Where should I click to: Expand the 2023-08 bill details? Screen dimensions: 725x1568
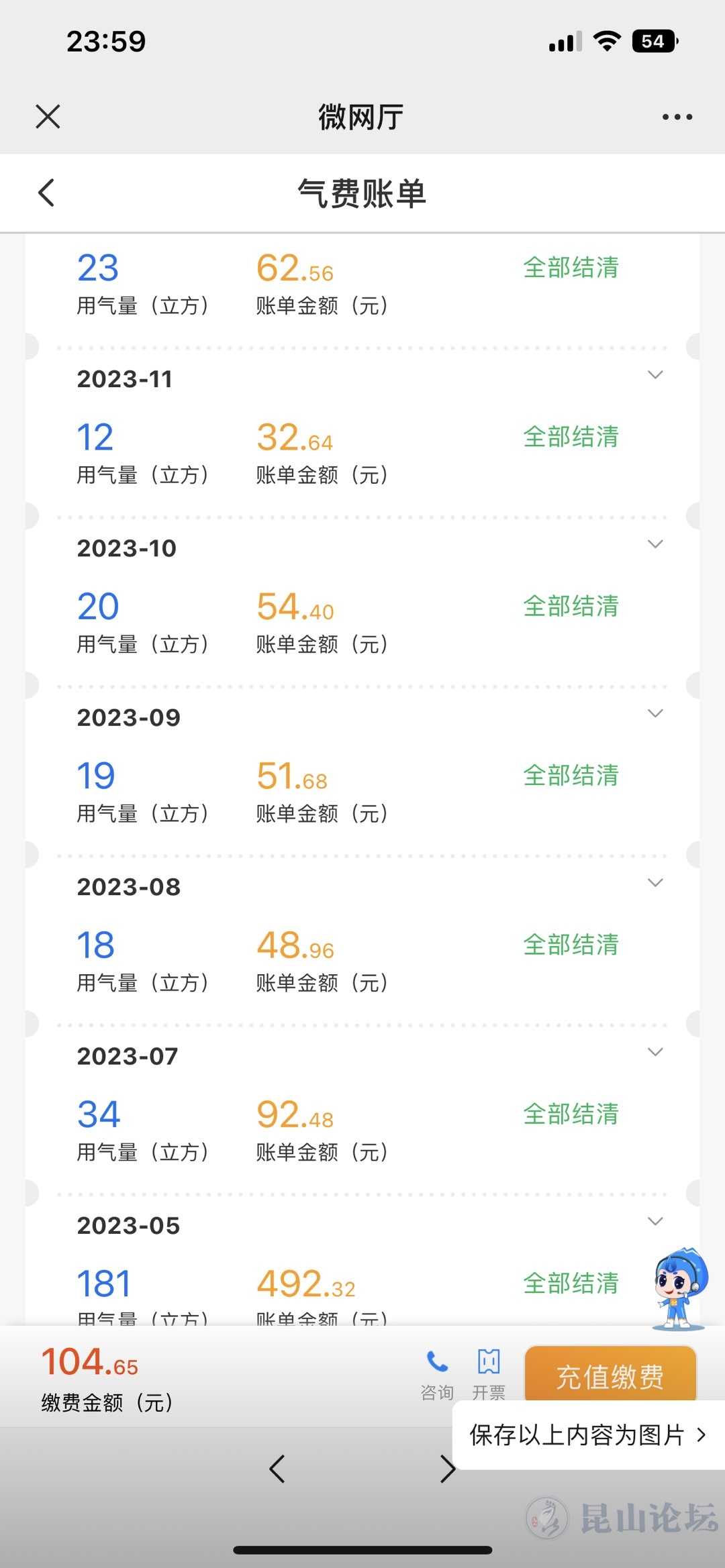[655, 883]
